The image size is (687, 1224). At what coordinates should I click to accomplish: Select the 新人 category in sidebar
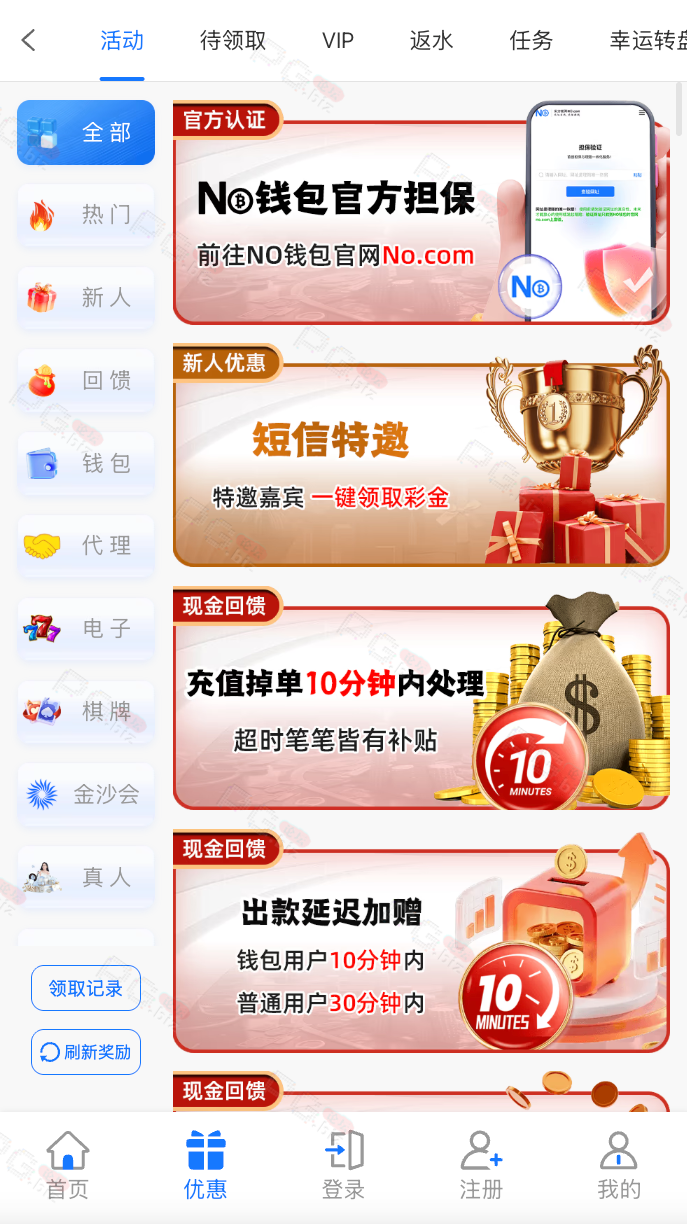(86, 298)
